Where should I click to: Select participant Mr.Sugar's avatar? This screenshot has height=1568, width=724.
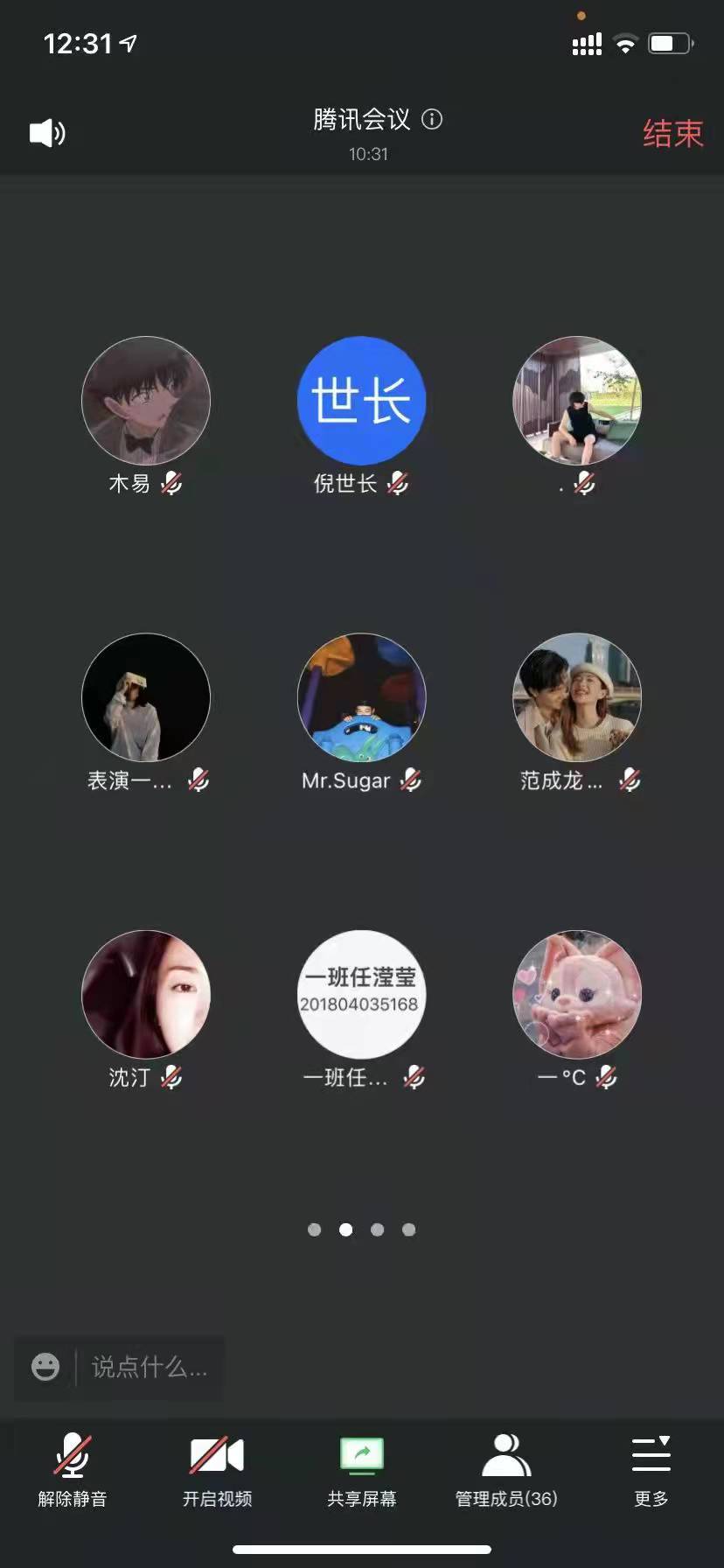click(x=361, y=697)
